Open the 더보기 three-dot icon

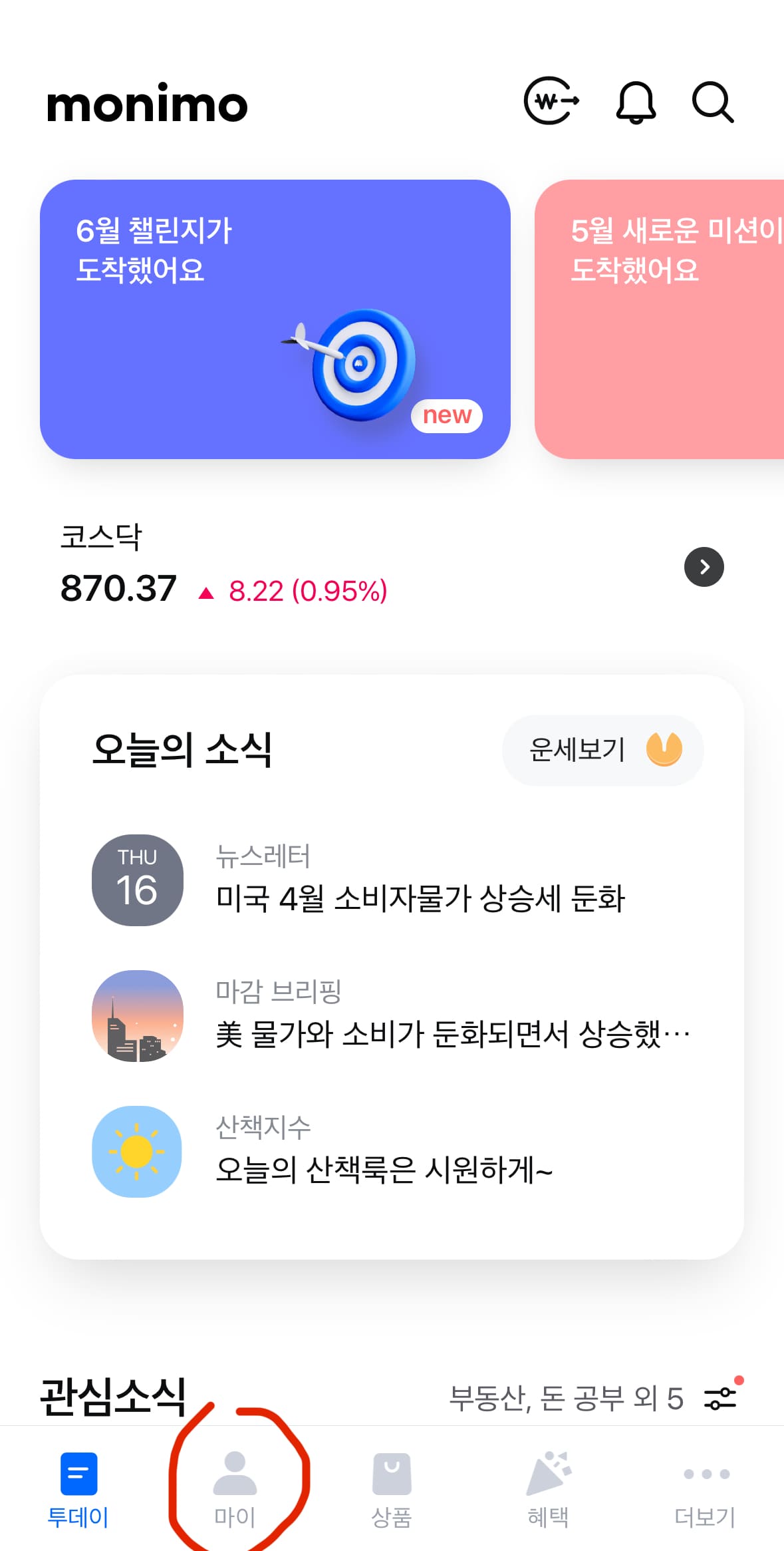[706, 1473]
